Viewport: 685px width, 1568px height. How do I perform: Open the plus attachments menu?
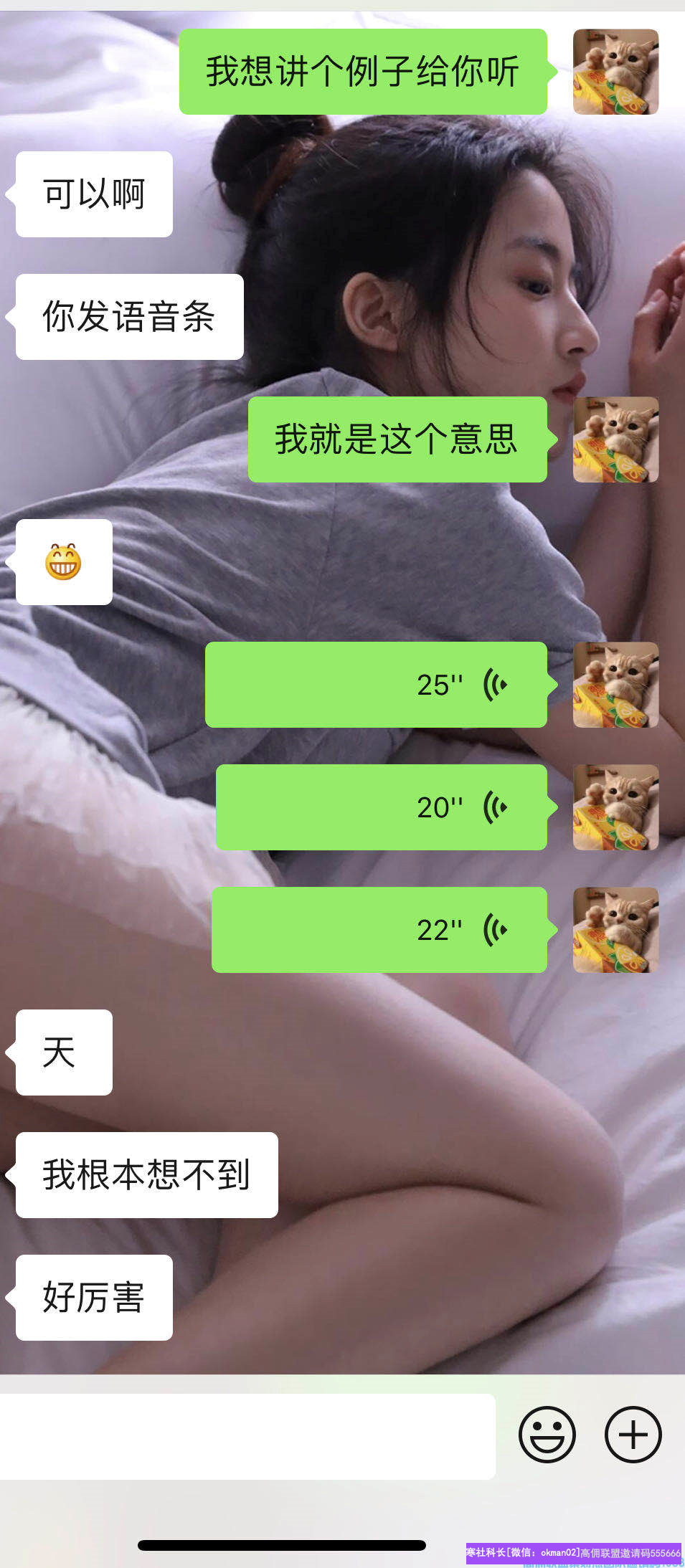(633, 1435)
